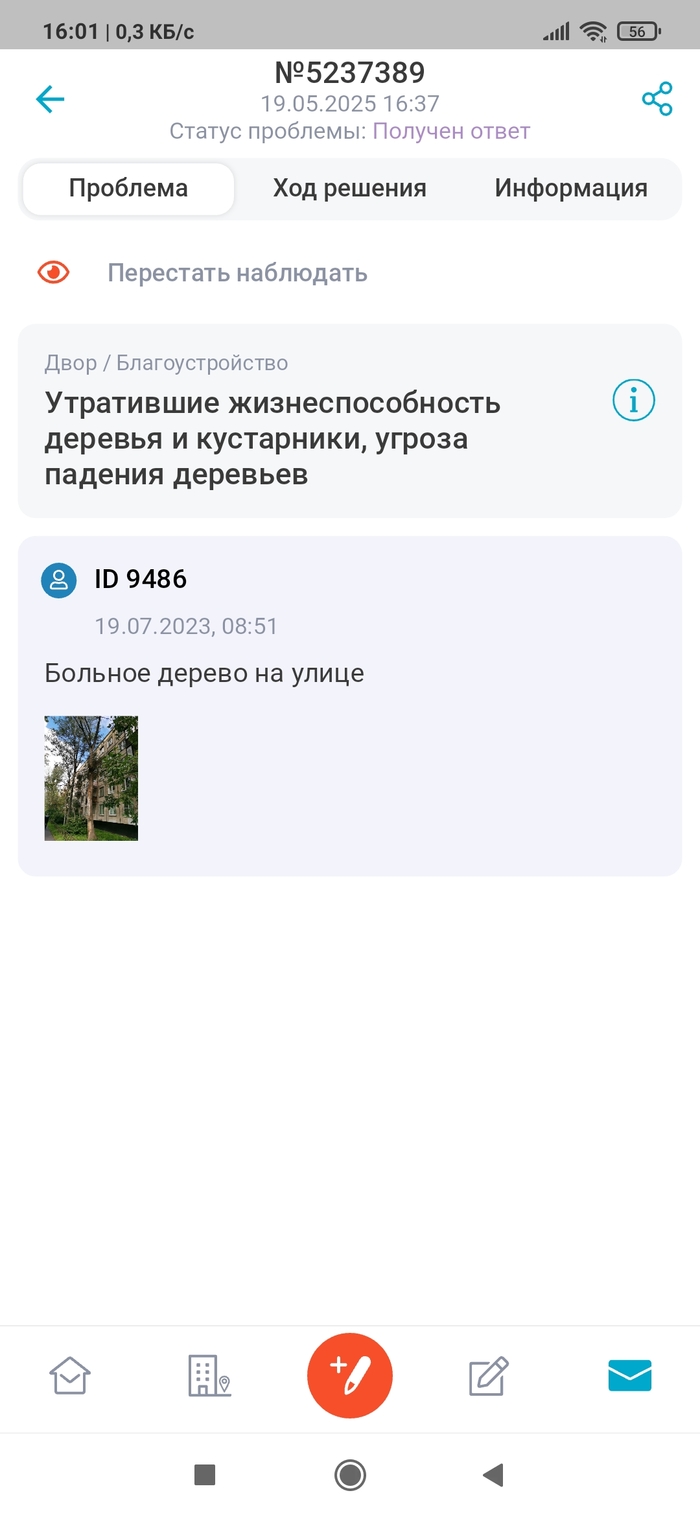700x1517 pixels.
Task: Select the Проблема tab
Action: click(128, 189)
